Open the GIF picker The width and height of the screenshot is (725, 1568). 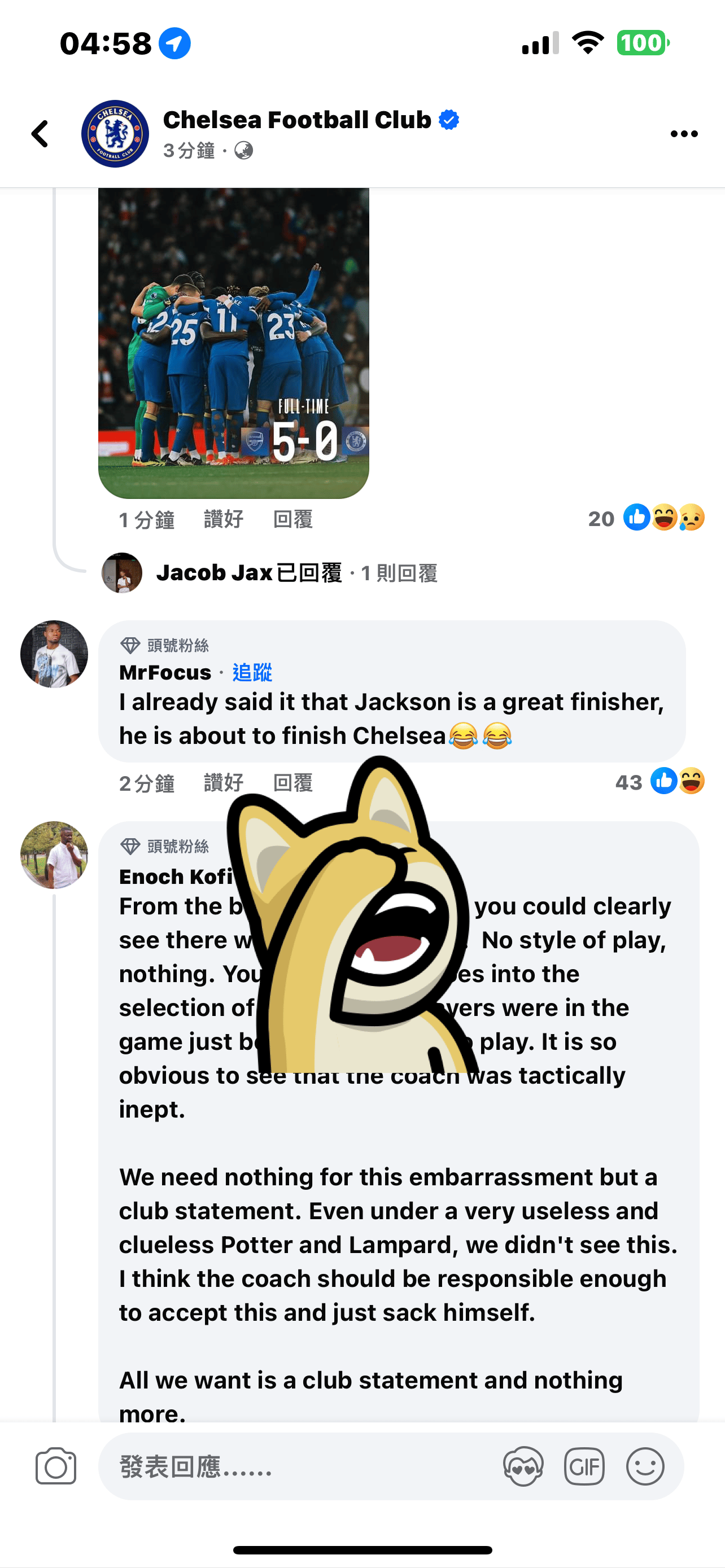click(x=584, y=1466)
